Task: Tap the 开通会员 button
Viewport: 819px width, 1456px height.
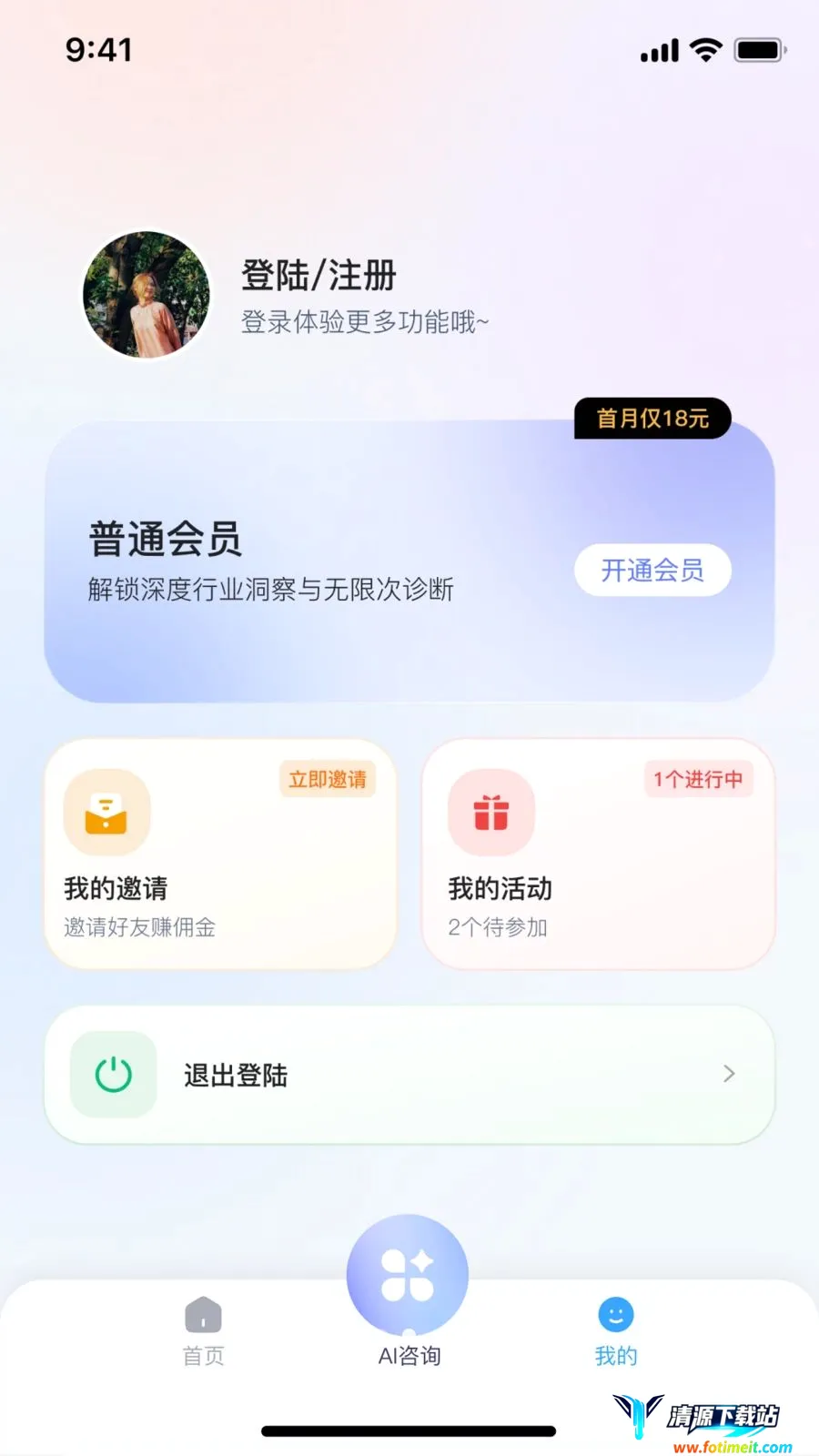Action: pos(652,571)
